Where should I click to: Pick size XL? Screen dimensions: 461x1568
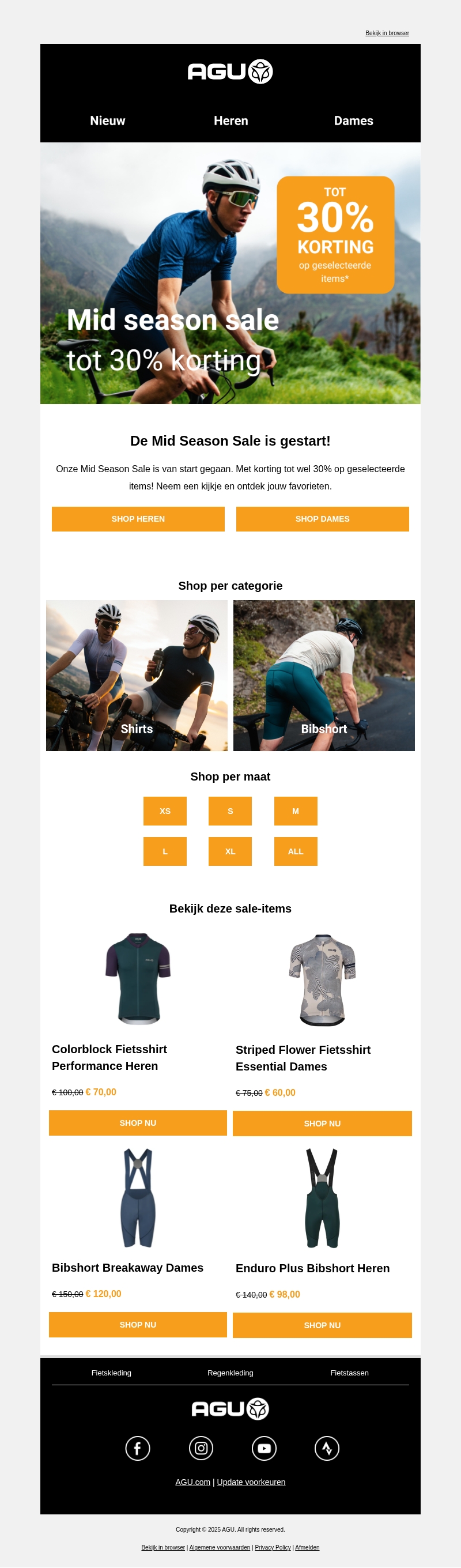coord(230,851)
